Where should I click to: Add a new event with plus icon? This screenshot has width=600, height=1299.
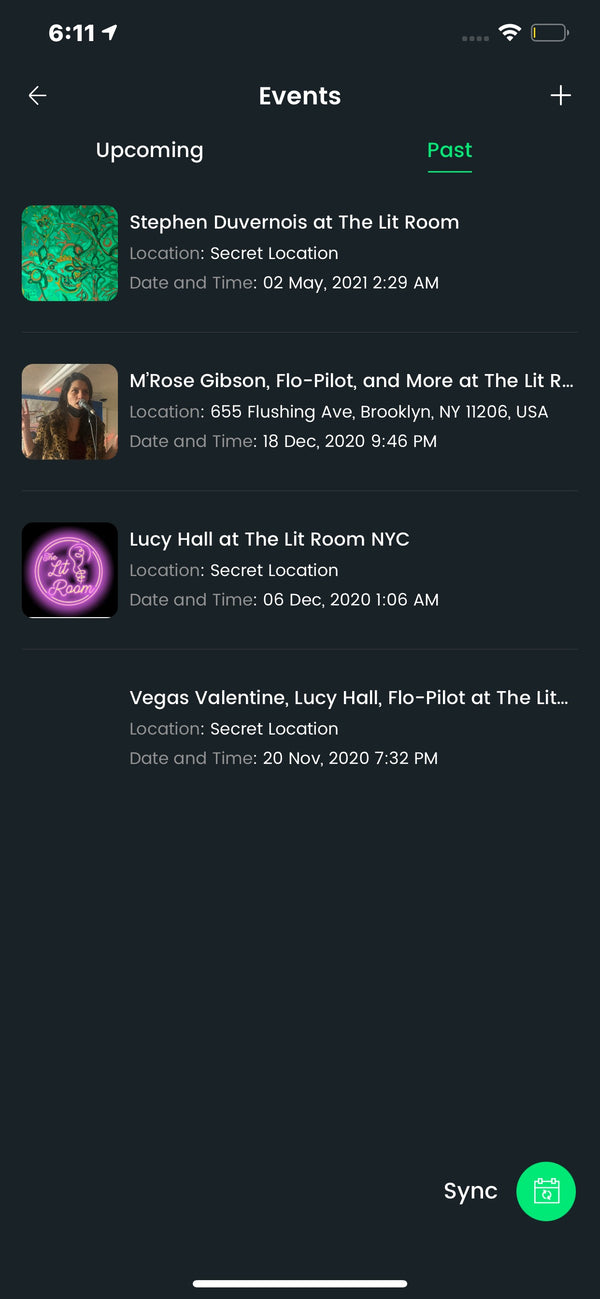[561, 96]
